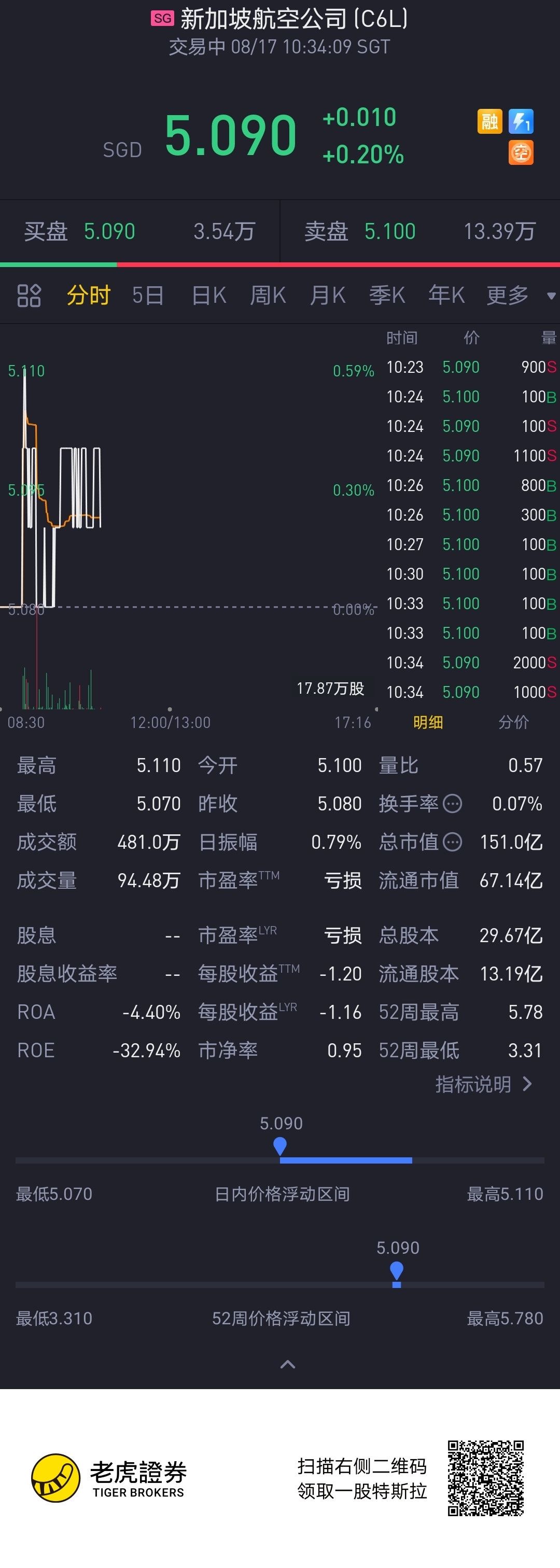The image size is (560, 1568).
Task: Collapse the stock details with the up chevron
Action: tap(287, 1365)
